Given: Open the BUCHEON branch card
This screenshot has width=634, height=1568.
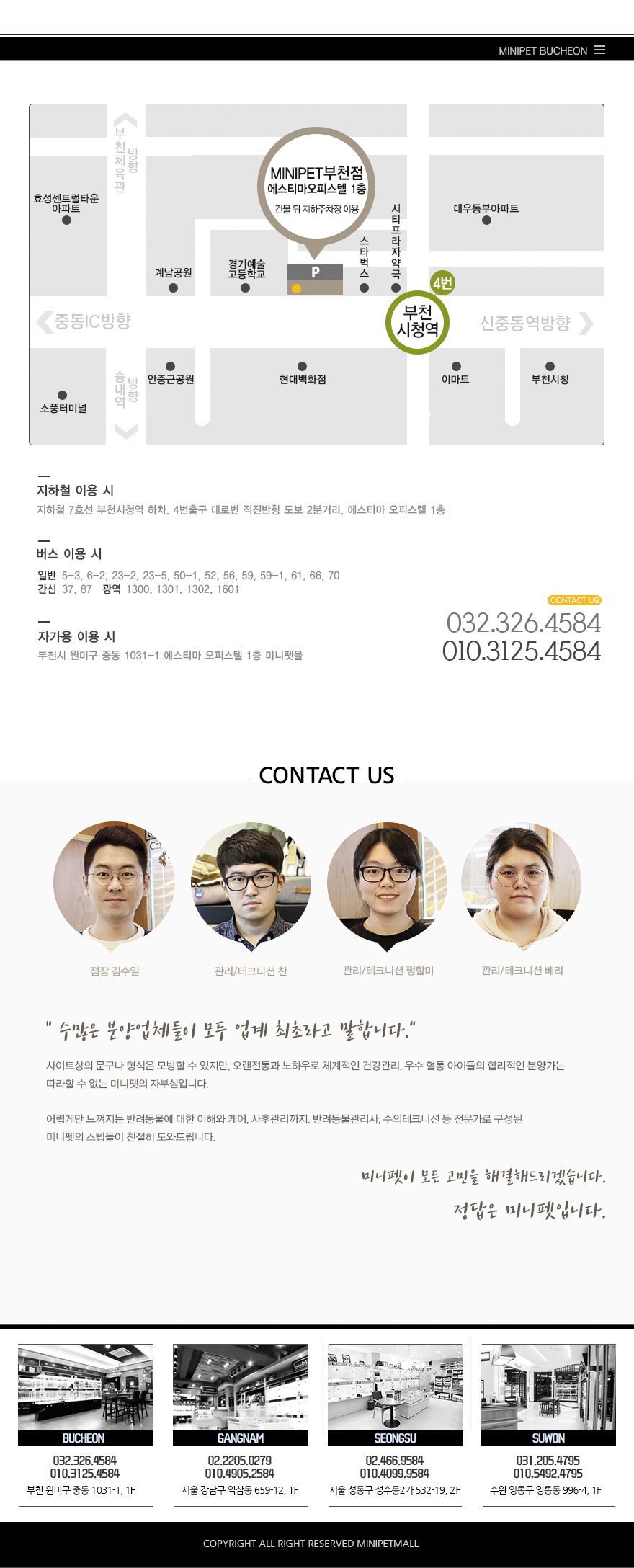Looking at the screenshot, I should 85,1394.
